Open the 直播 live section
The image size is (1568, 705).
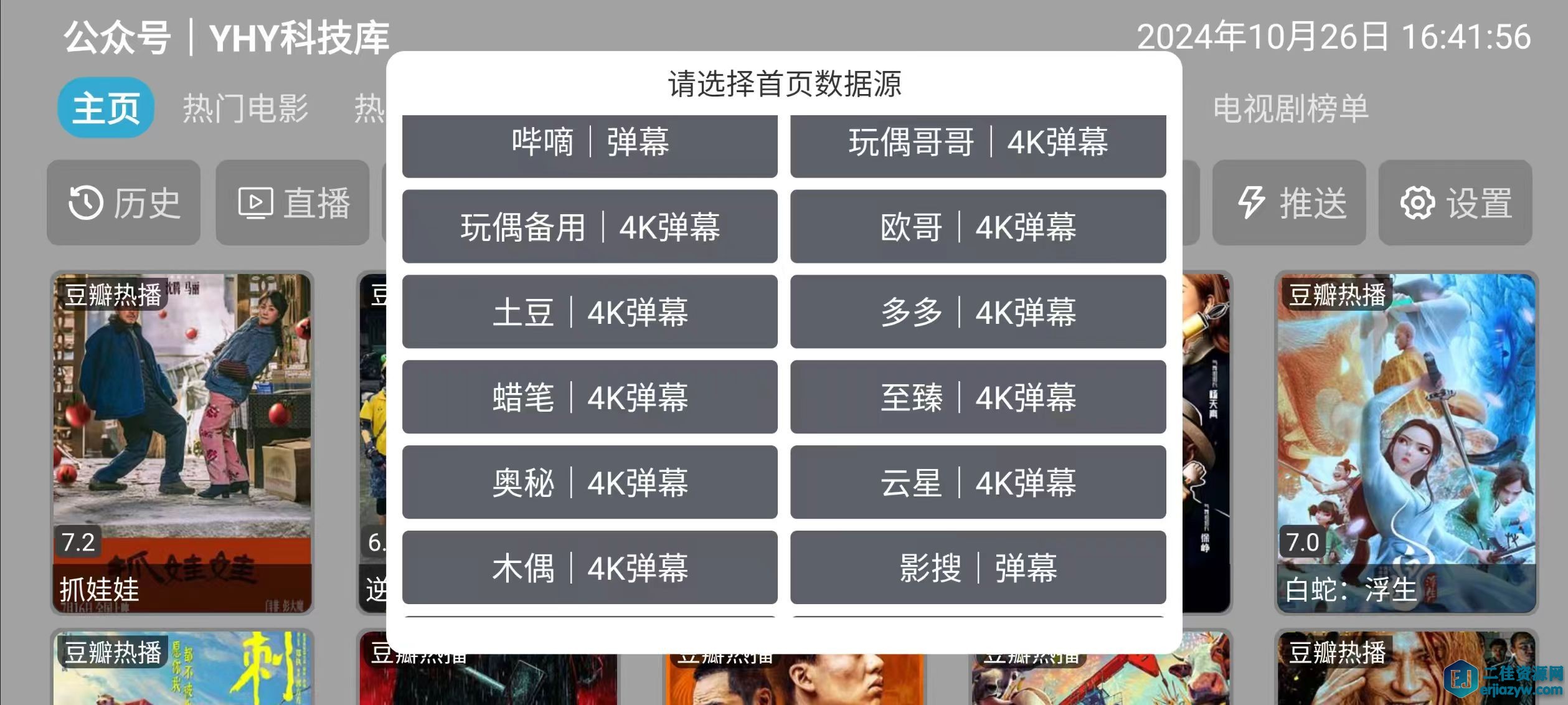pos(293,203)
